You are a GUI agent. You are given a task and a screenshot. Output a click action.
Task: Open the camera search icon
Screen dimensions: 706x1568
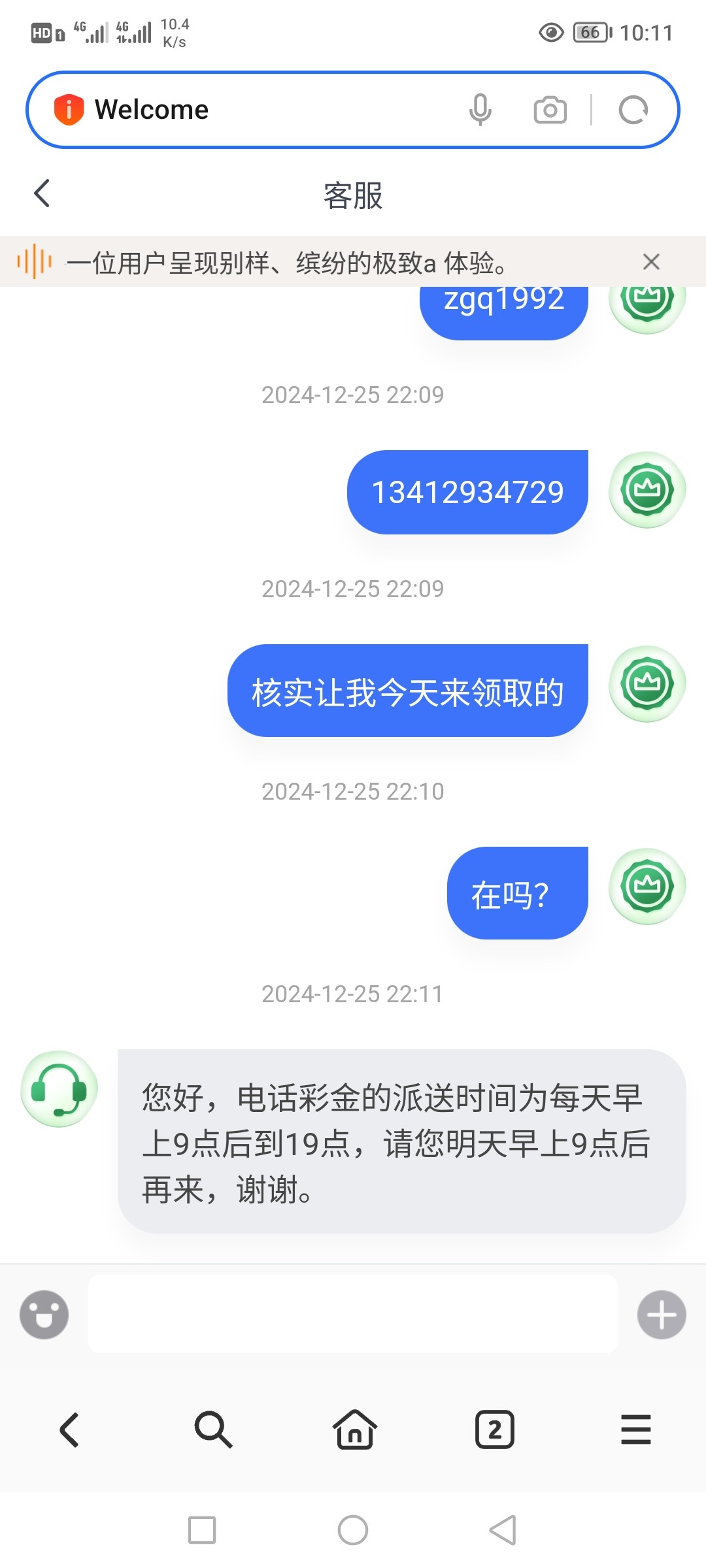tap(550, 110)
